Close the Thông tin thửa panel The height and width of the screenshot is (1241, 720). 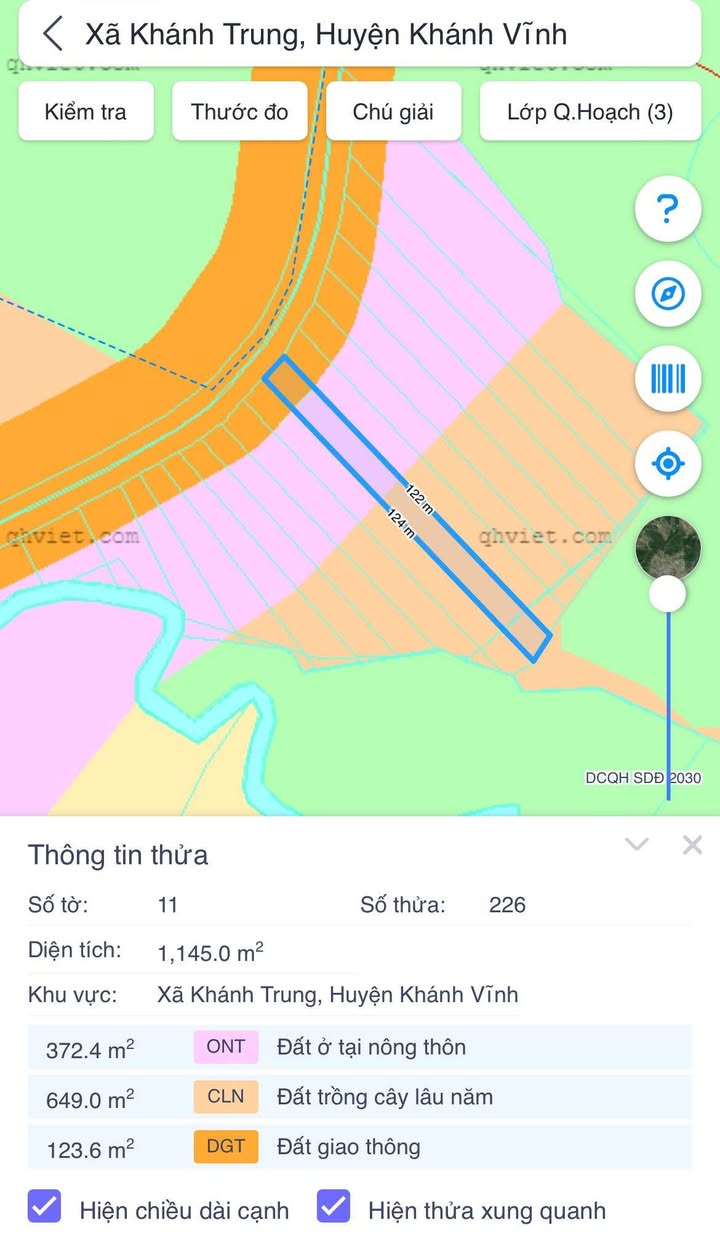692,845
